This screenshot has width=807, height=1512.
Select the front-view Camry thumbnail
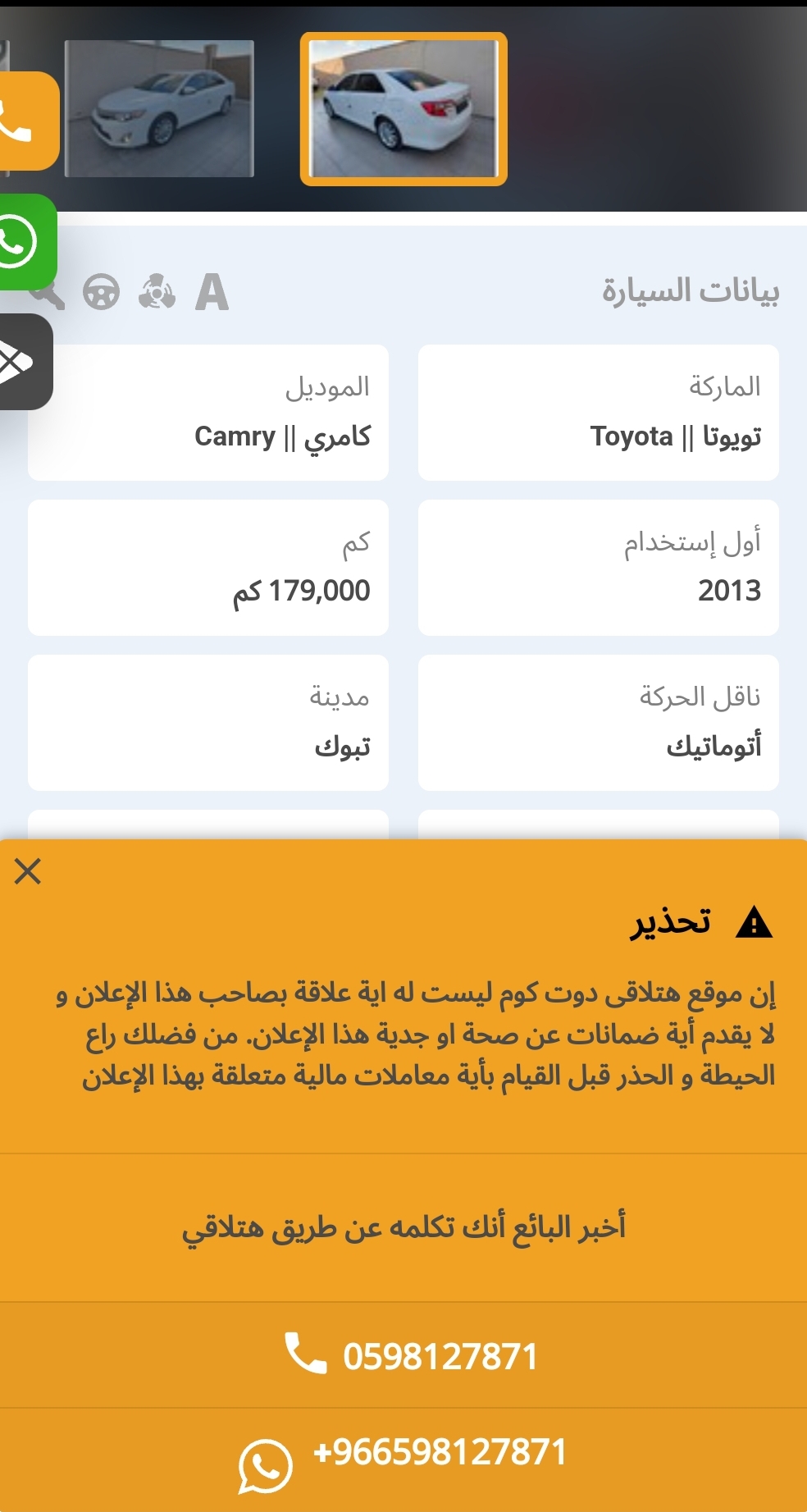point(159,108)
